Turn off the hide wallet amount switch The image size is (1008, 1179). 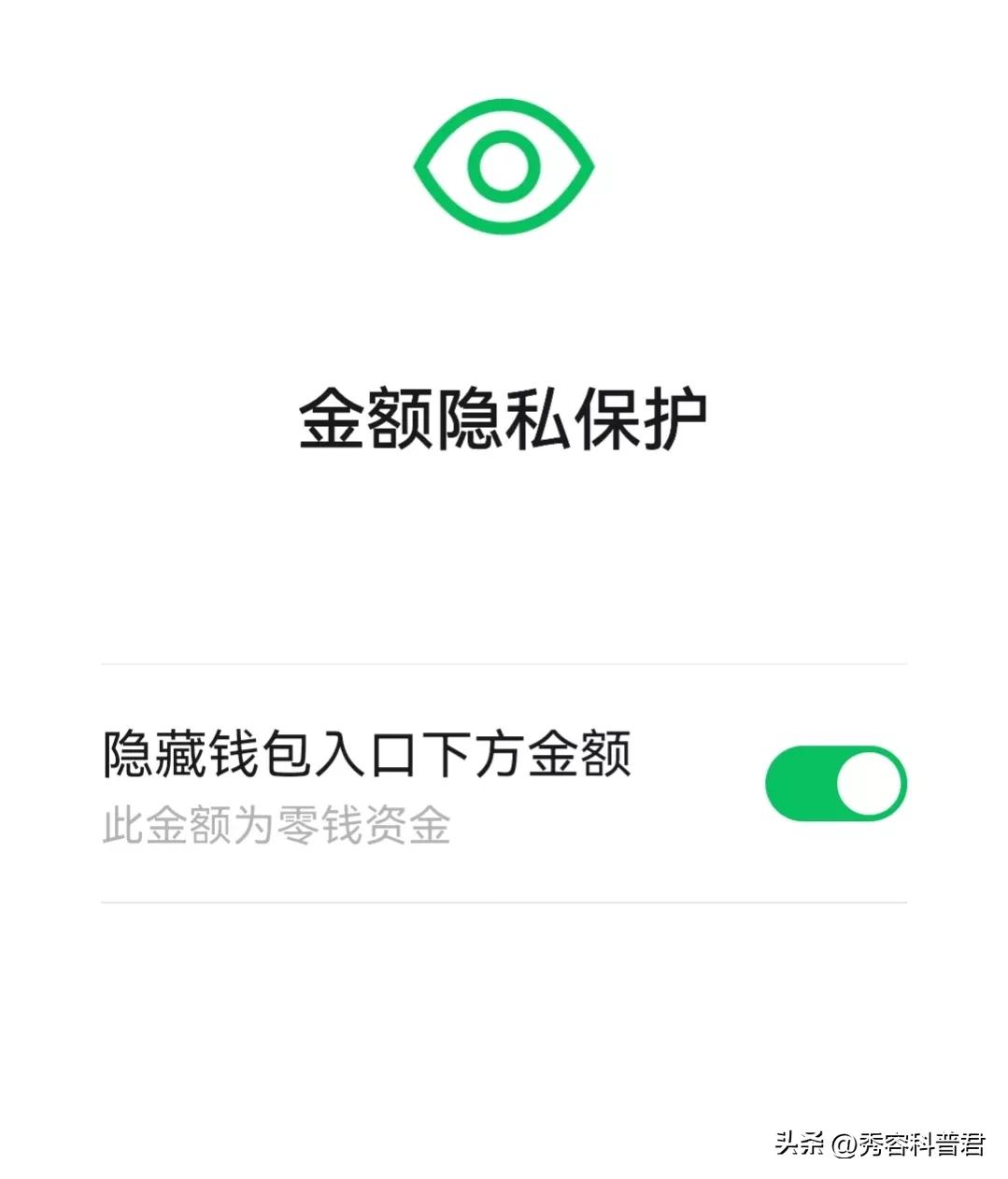[x=834, y=785]
